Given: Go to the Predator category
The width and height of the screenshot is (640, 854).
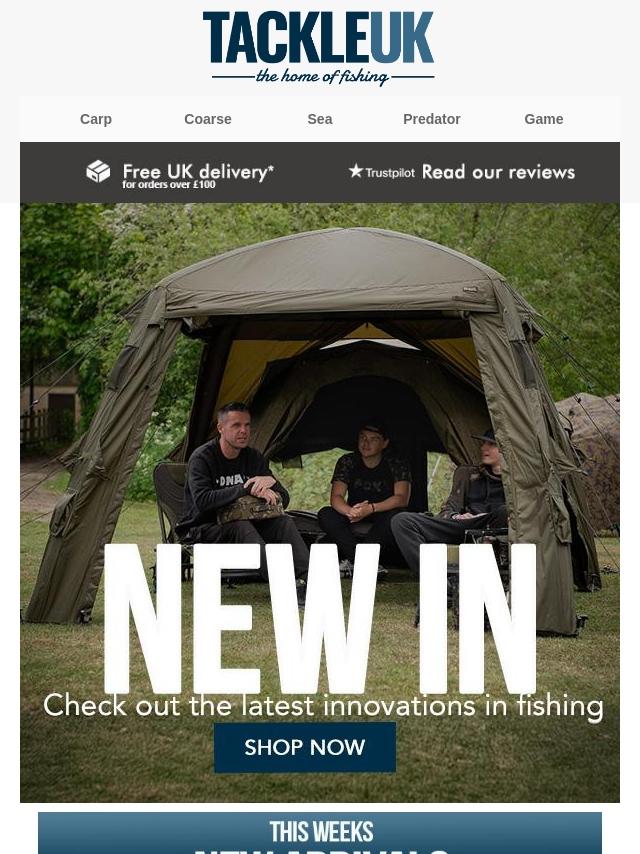Looking at the screenshot, I should [x=431, y=119].
